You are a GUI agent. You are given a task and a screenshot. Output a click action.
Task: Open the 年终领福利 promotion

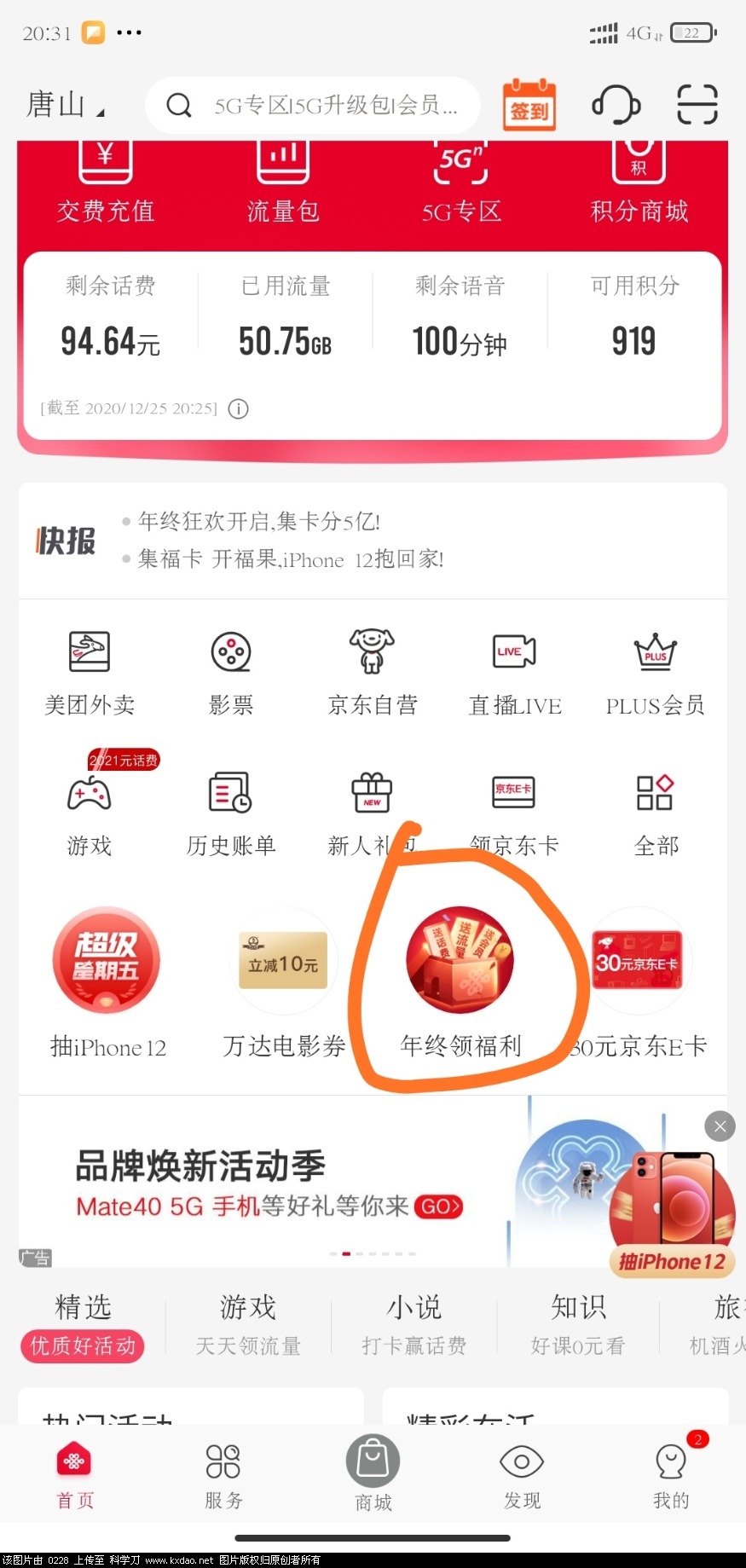[x=460, y=981]
